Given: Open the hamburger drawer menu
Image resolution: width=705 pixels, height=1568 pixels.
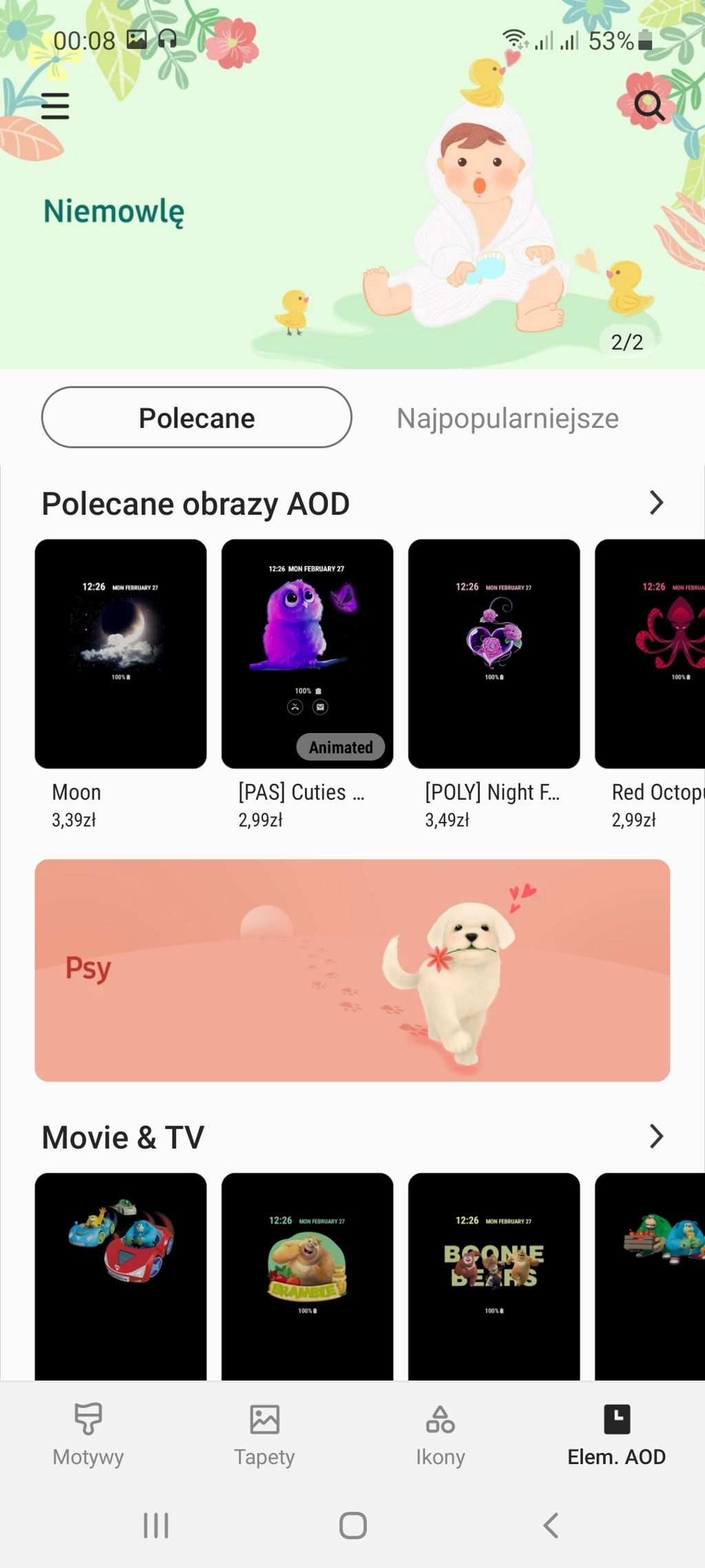Looking at the screenshot, I should [55, 106].
